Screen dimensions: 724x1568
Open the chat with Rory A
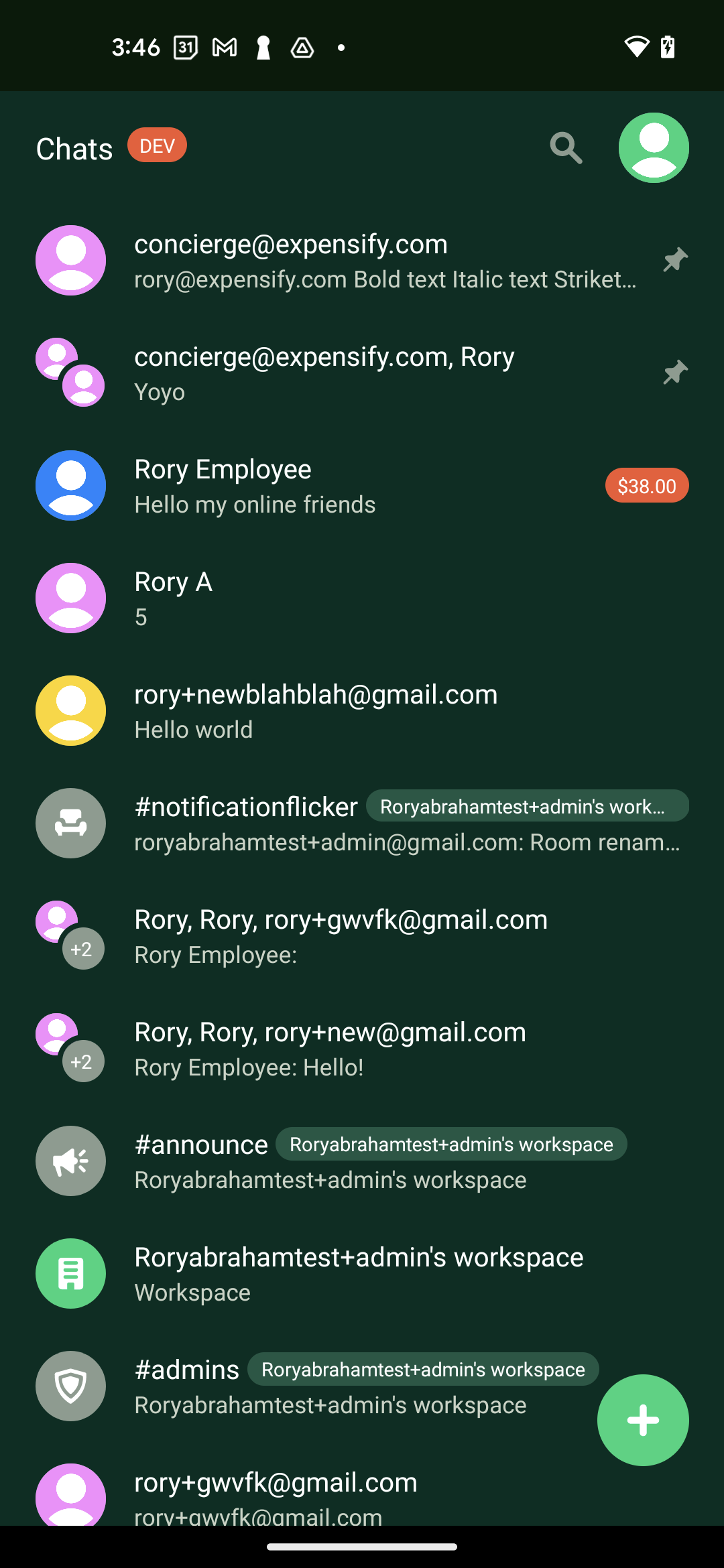coord(362,598)
